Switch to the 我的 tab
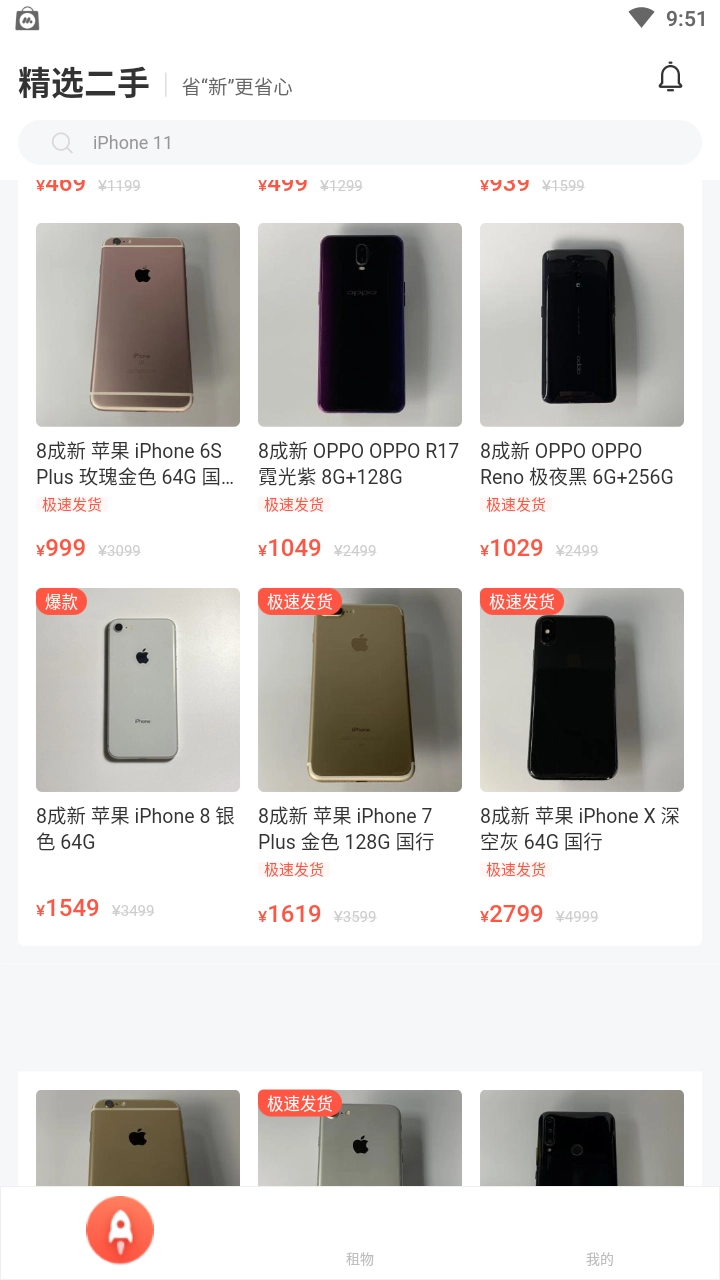This screenshot has height=1280, width=720. pos(598,1259)
